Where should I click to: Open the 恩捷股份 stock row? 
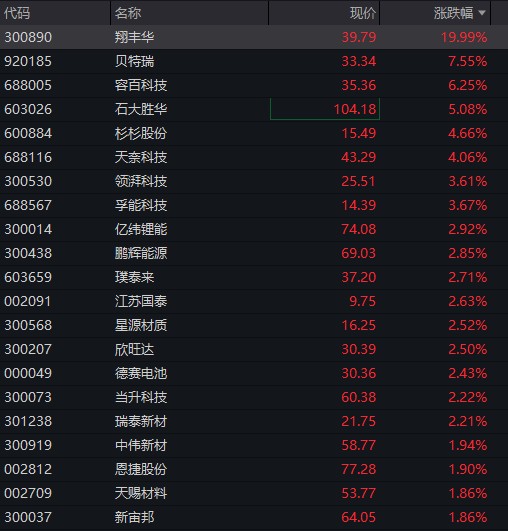click(254, 469)
